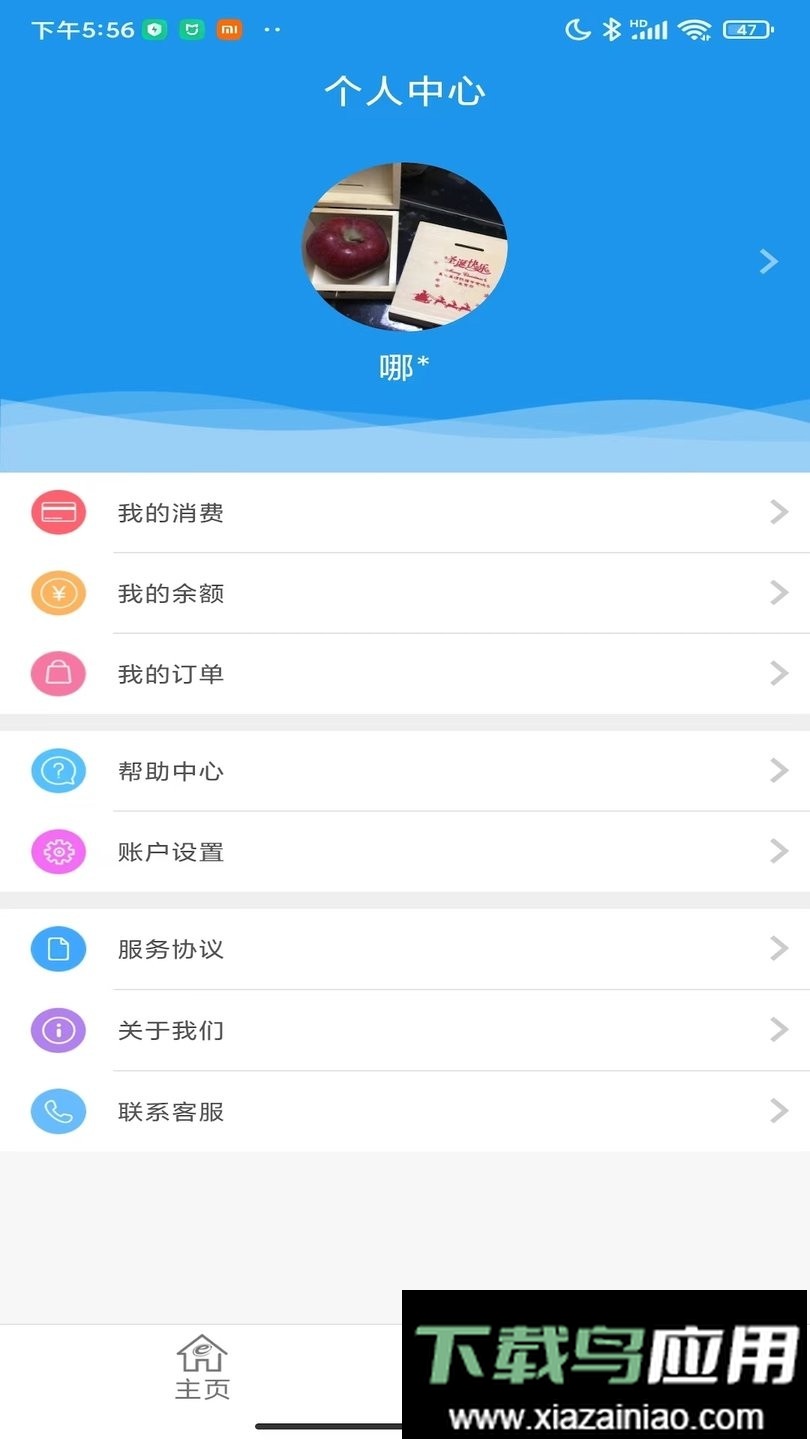
Task: Tap the purple 账户设置 gear icon
Action: (58, 852)
